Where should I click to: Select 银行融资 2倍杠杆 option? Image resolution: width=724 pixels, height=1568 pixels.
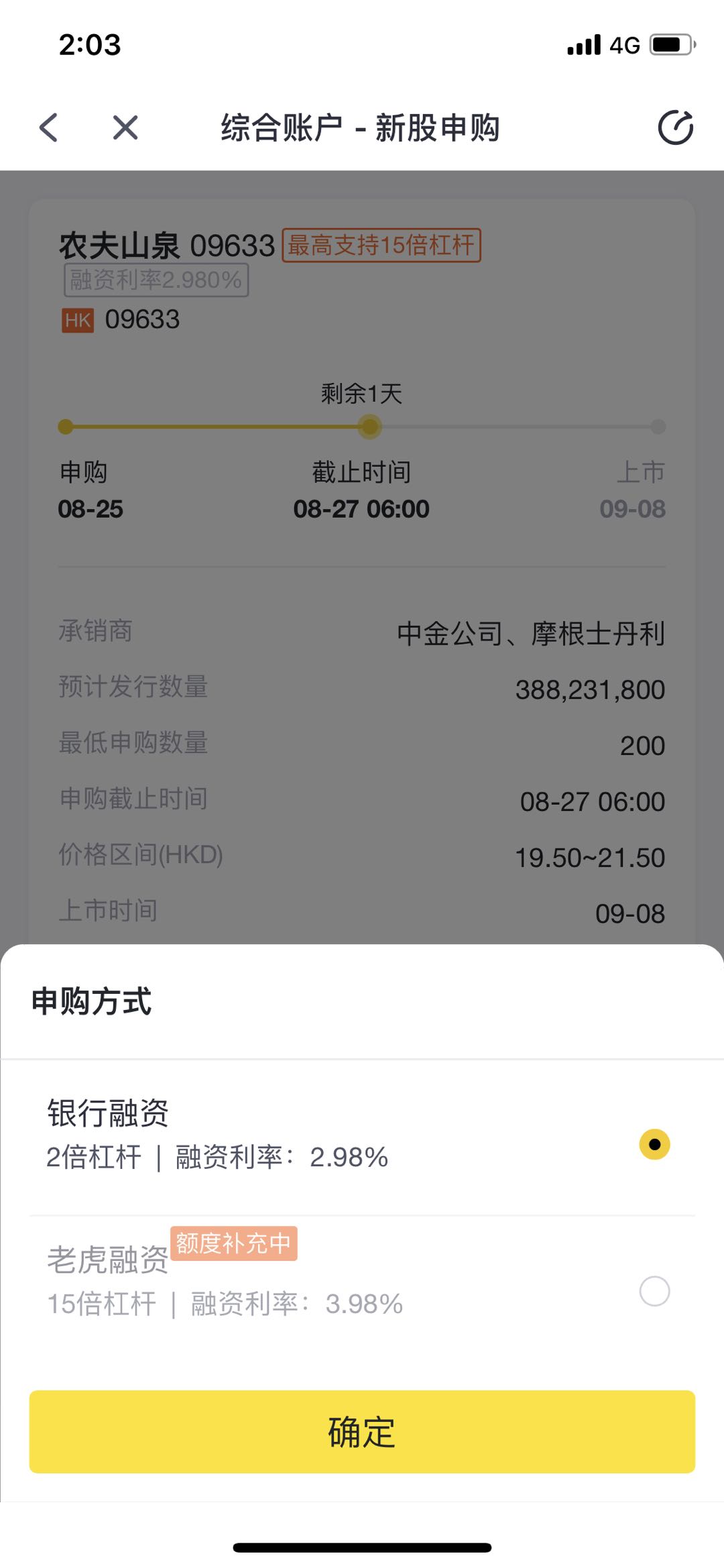pyautogui.click(x=654, y=1144)
